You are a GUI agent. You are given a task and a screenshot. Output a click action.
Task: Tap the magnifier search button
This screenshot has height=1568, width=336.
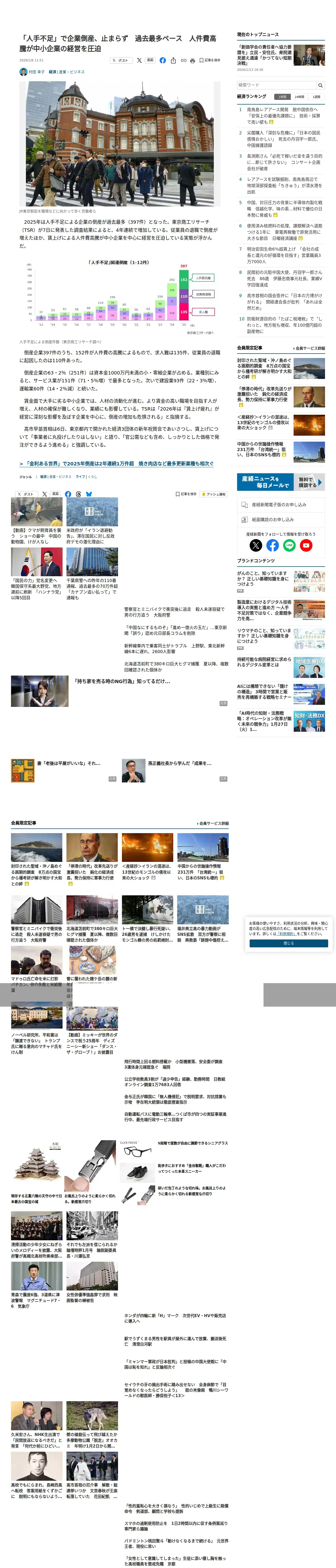[320, 85]
